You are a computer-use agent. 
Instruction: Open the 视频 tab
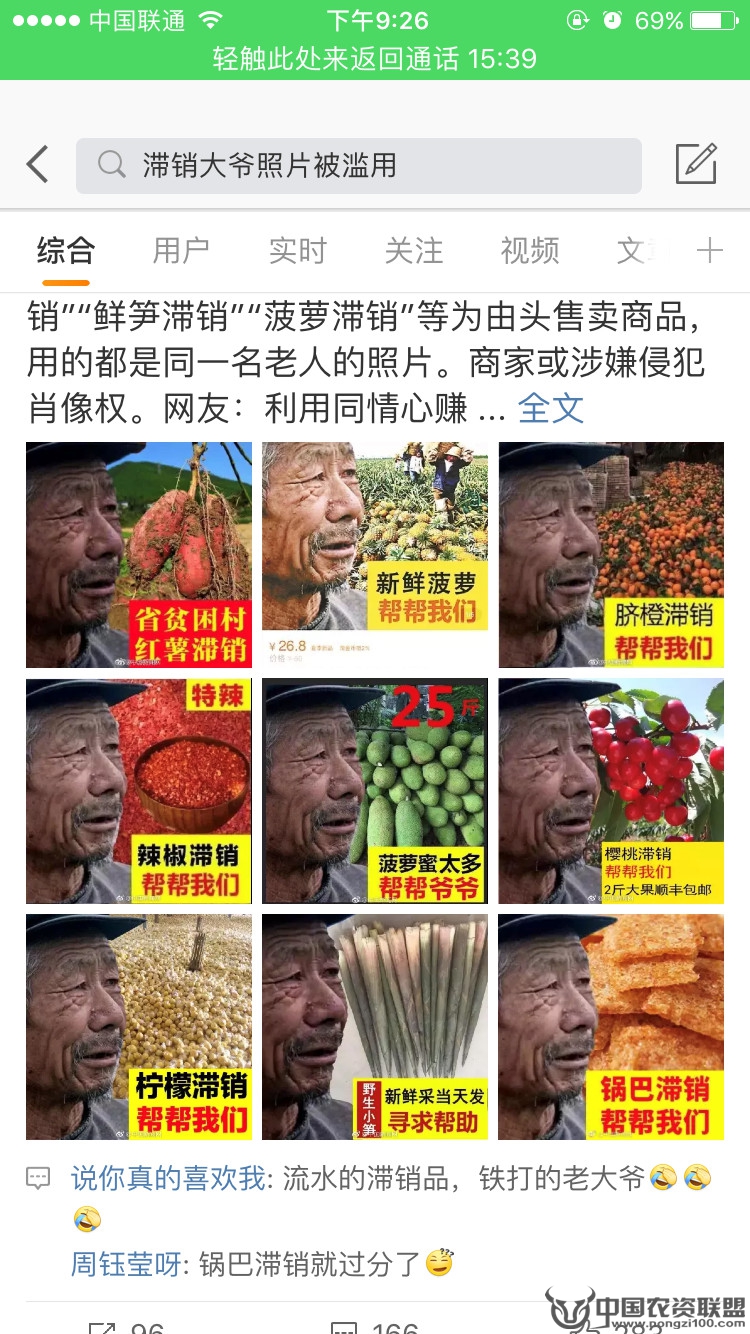click(529, 251)
